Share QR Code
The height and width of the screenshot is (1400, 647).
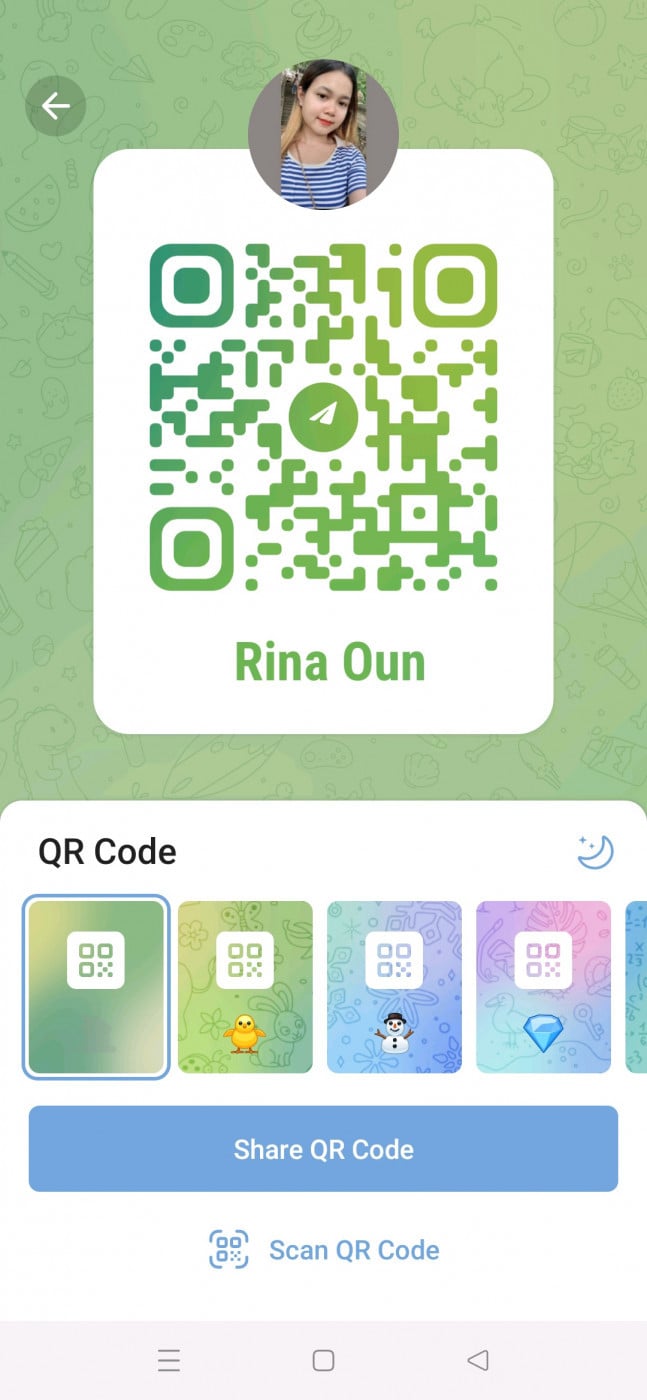(323, 1149)
